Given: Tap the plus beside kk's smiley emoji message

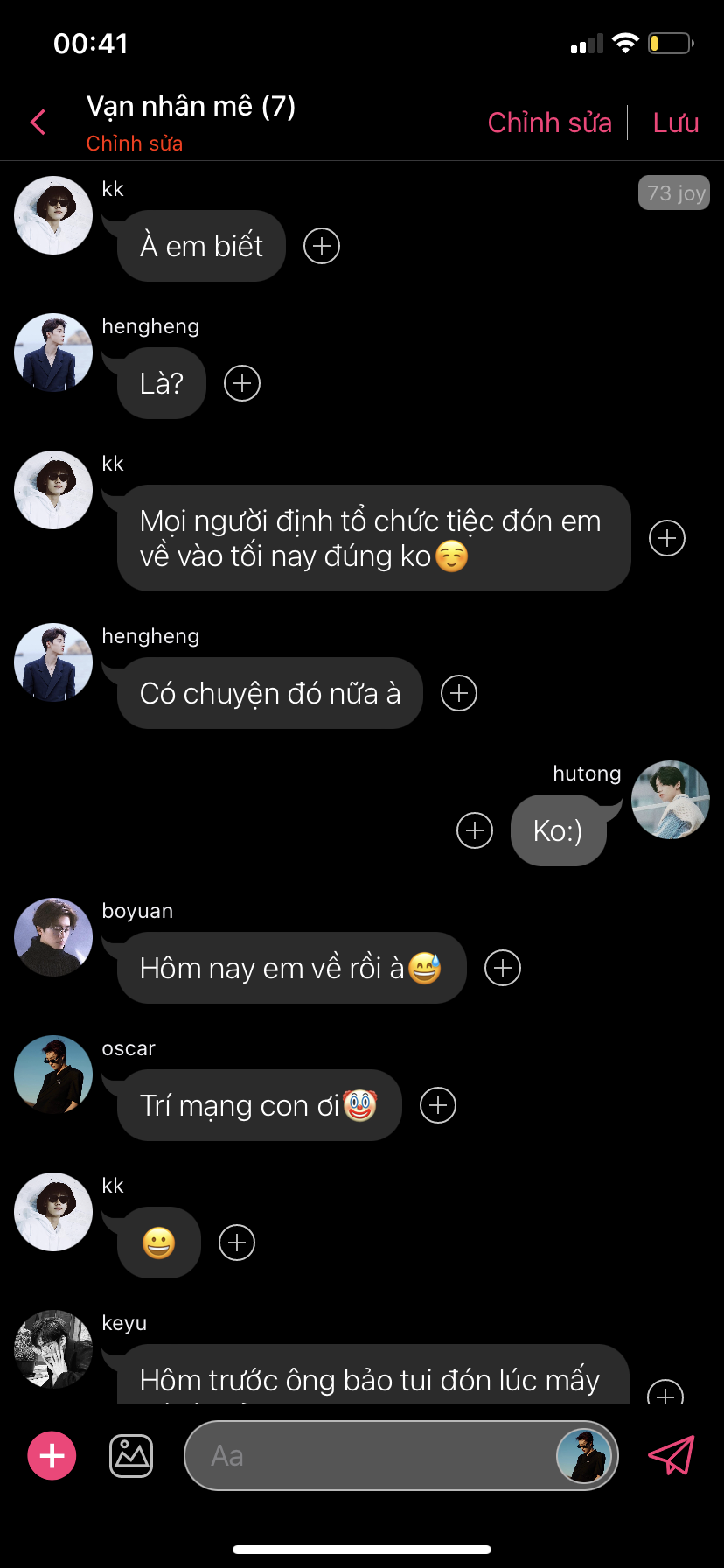Looking at the screenshot, I should 237,1242.
